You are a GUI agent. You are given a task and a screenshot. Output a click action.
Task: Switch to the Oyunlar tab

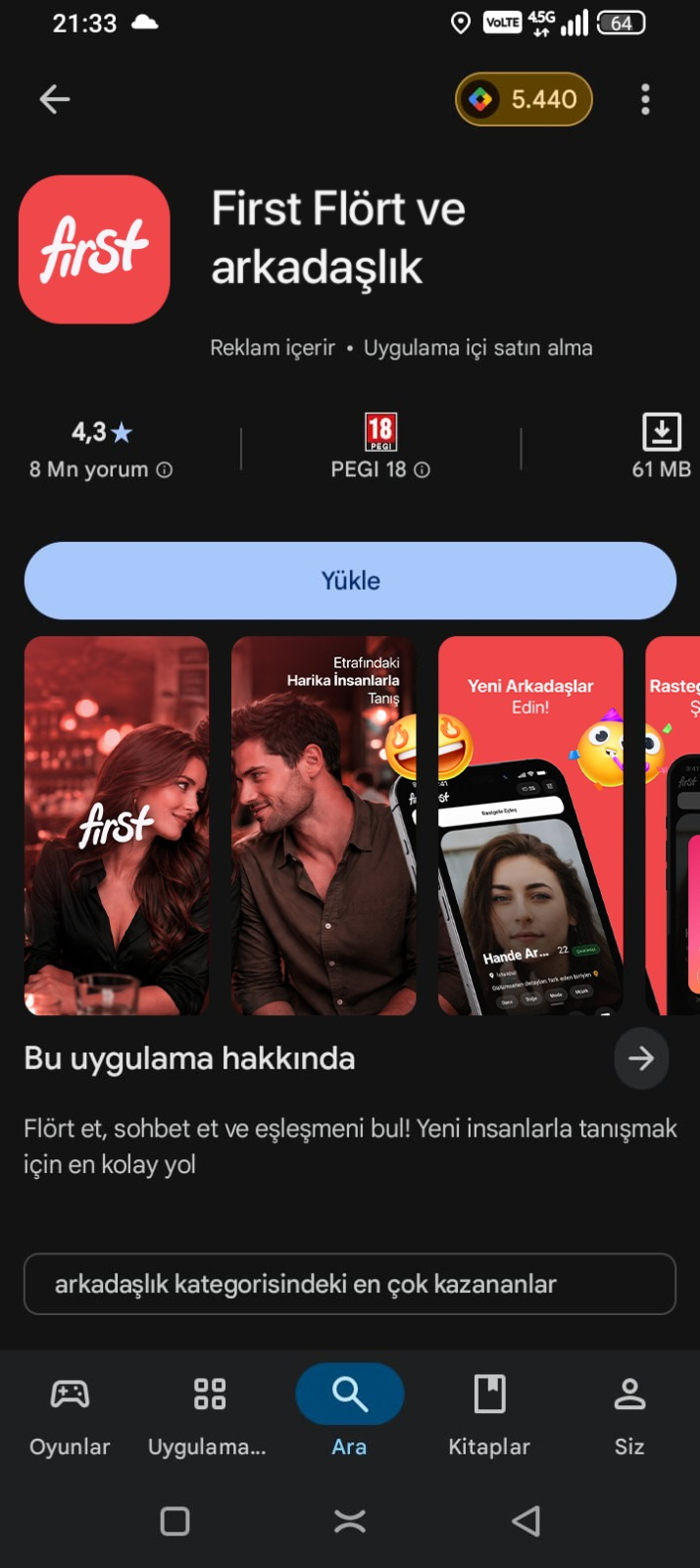coord(70,1413)
